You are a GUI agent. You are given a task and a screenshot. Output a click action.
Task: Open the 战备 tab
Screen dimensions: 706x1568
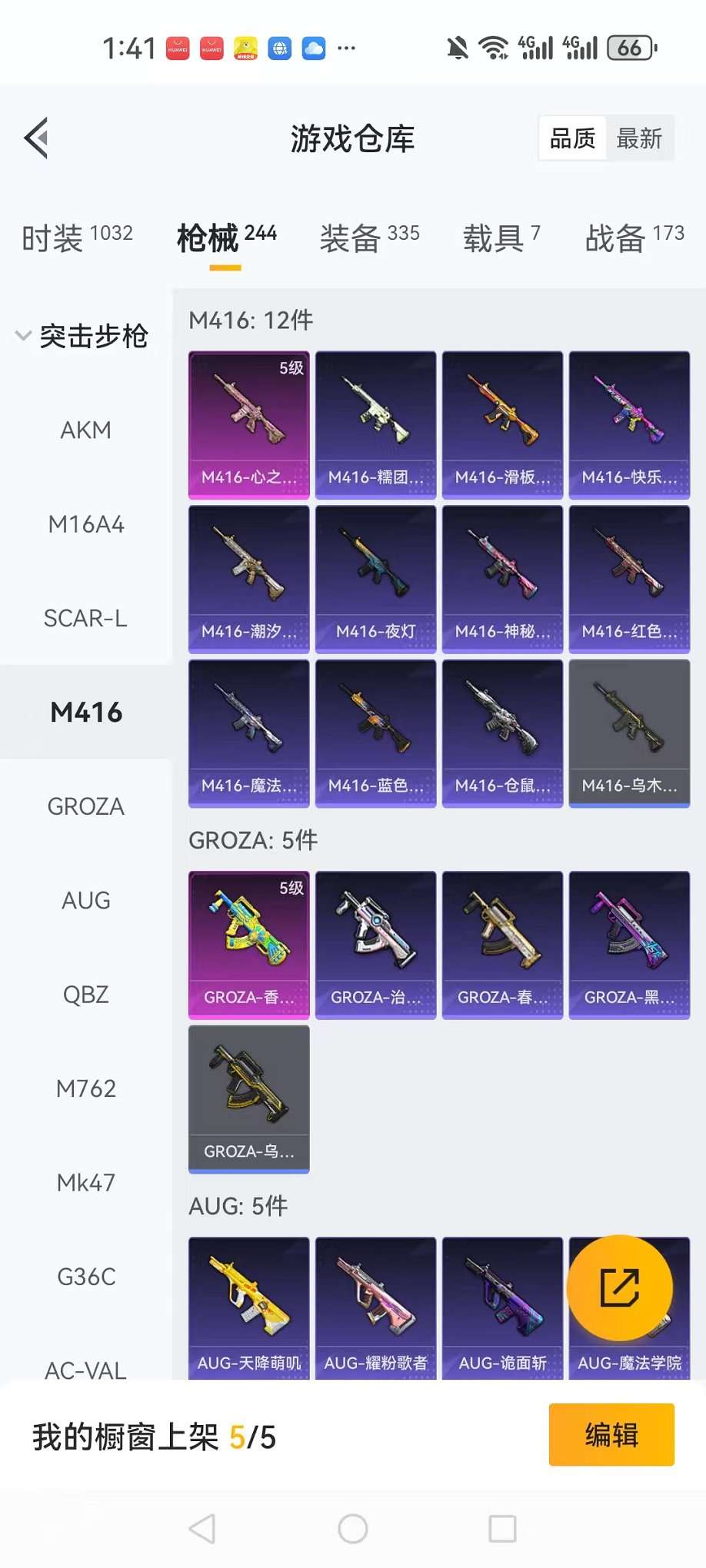point(634,238)
